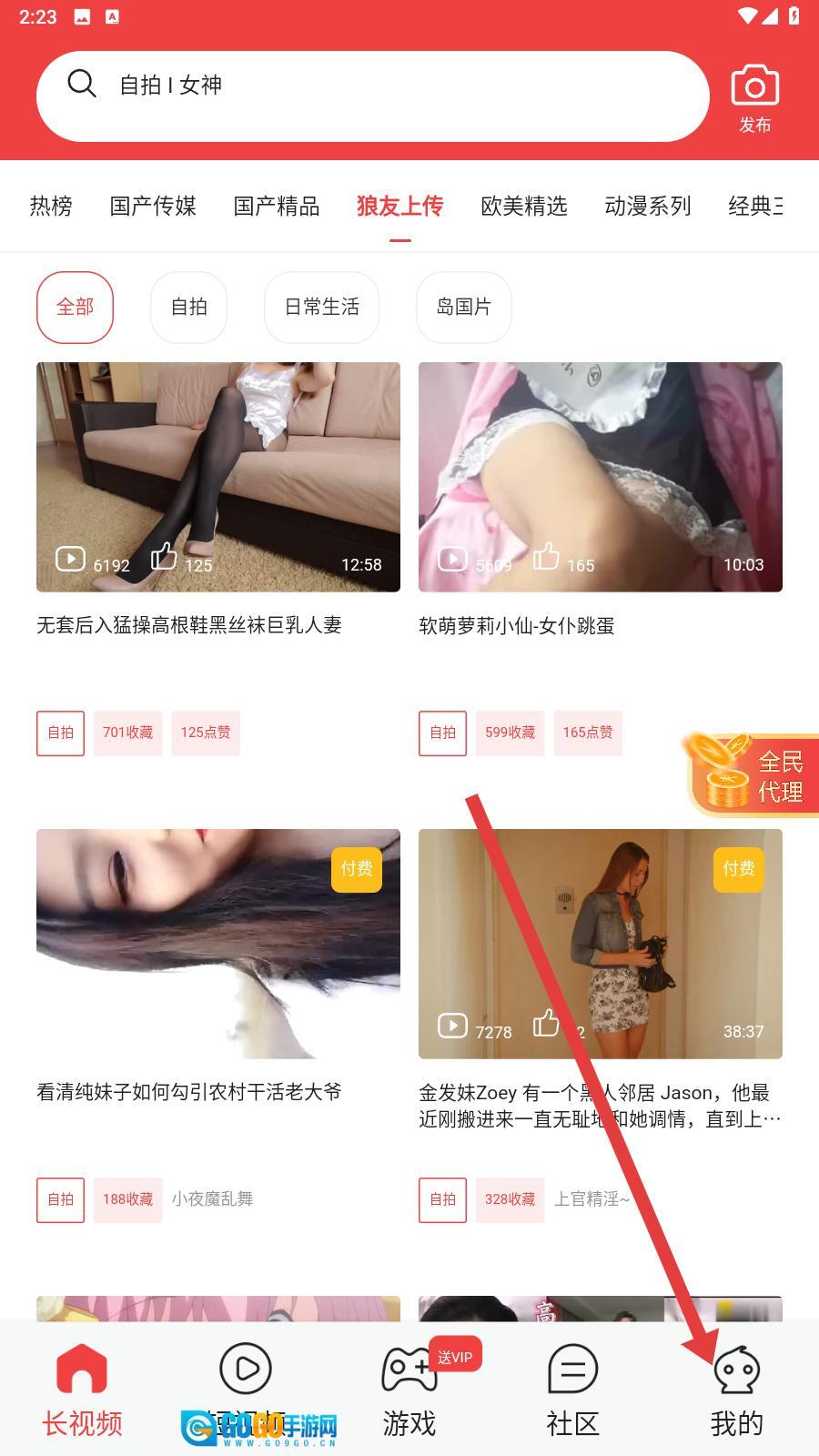This screenshot has height=1456, width=819.
Task: Select the 日常生活 filter chip
Action: point(321,308)
